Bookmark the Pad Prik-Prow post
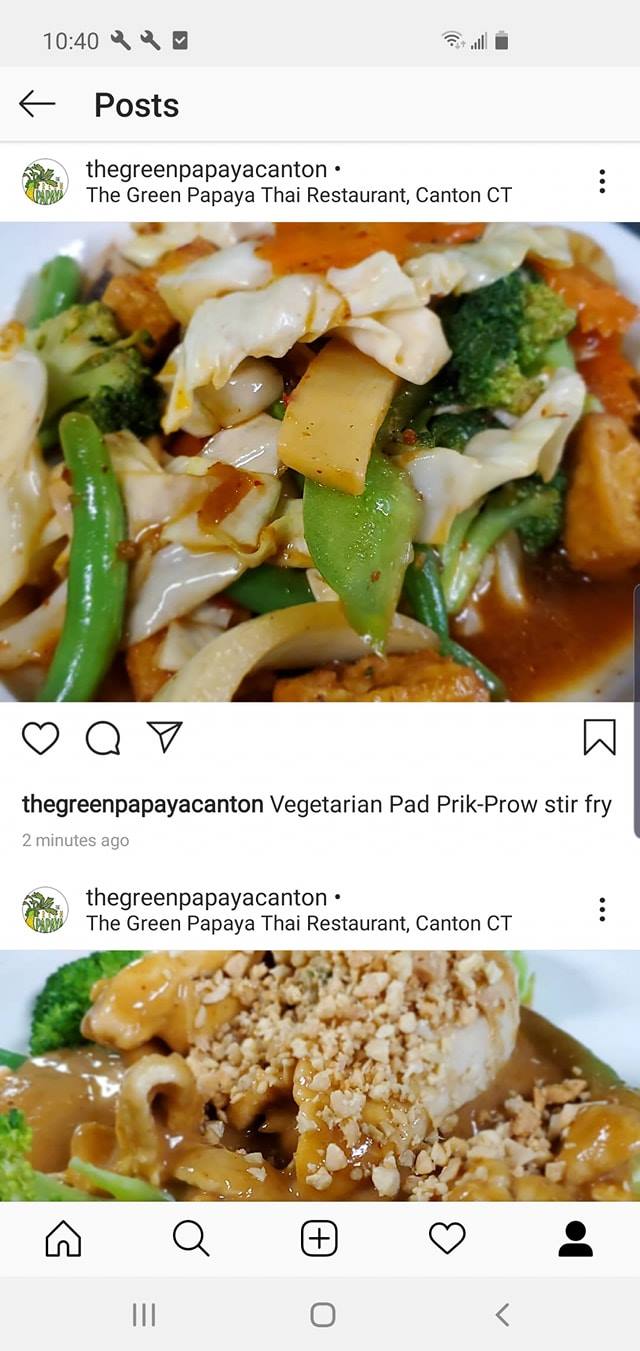640x1351 pixels. 599,738
